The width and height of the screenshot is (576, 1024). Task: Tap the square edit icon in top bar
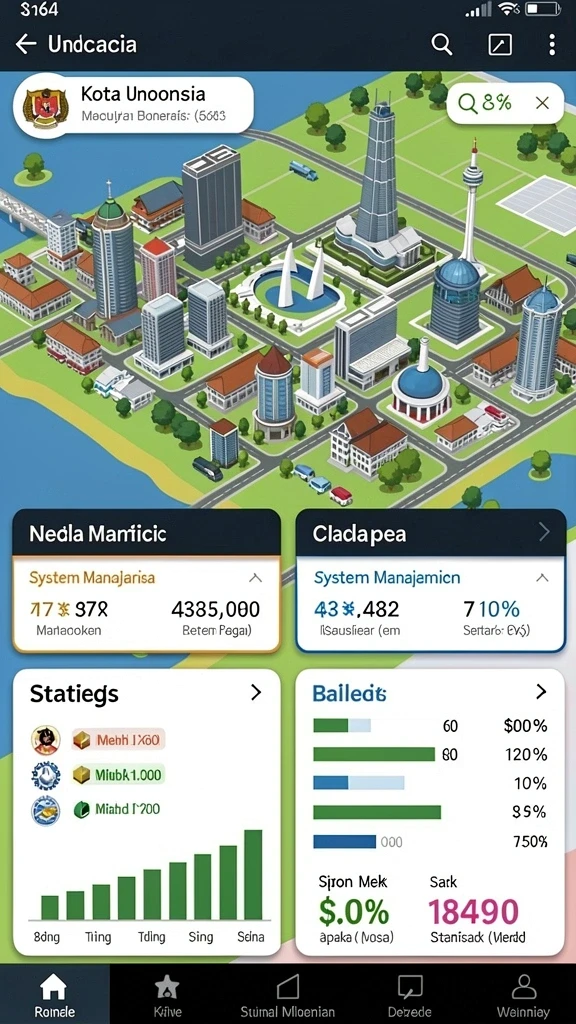pos(500,44)
